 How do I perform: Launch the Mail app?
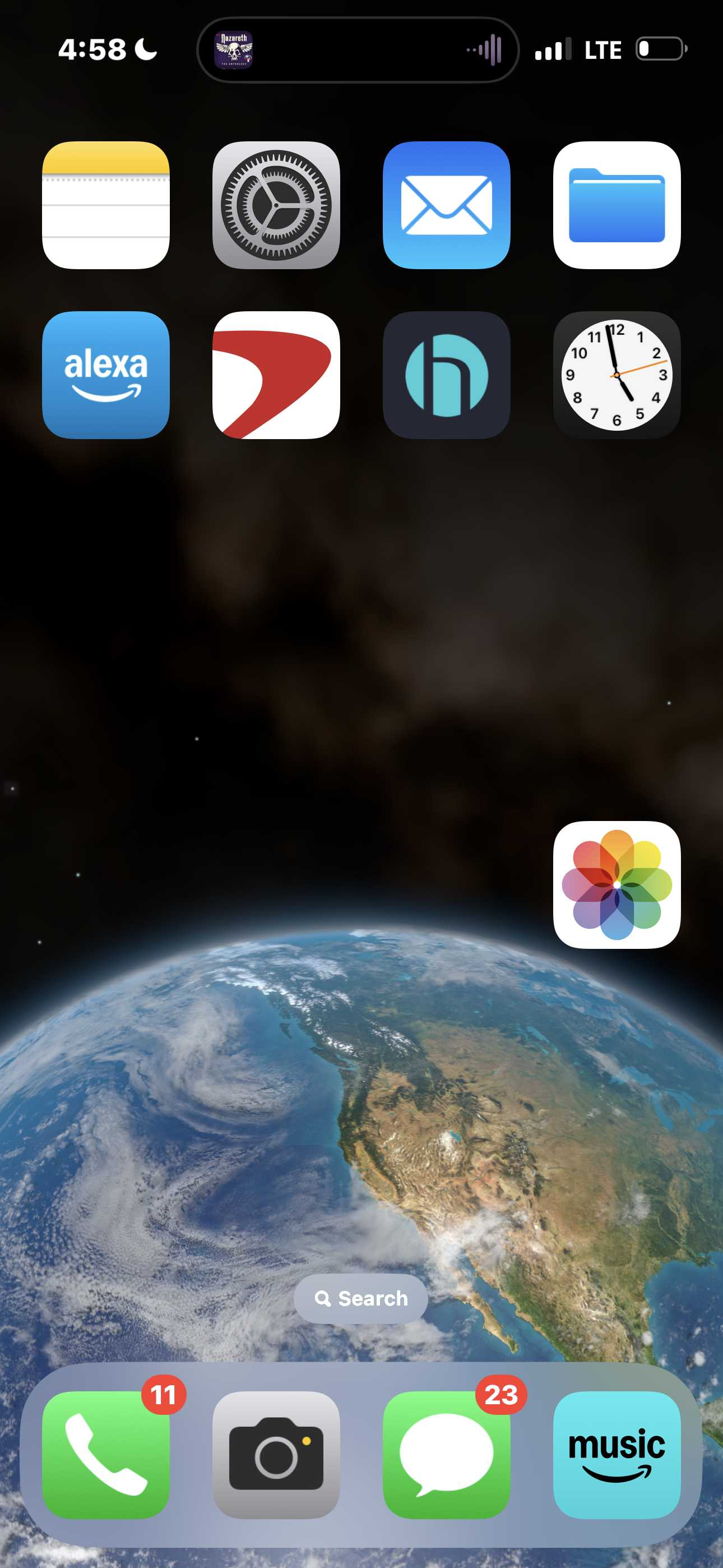click(x=447, y=205)
